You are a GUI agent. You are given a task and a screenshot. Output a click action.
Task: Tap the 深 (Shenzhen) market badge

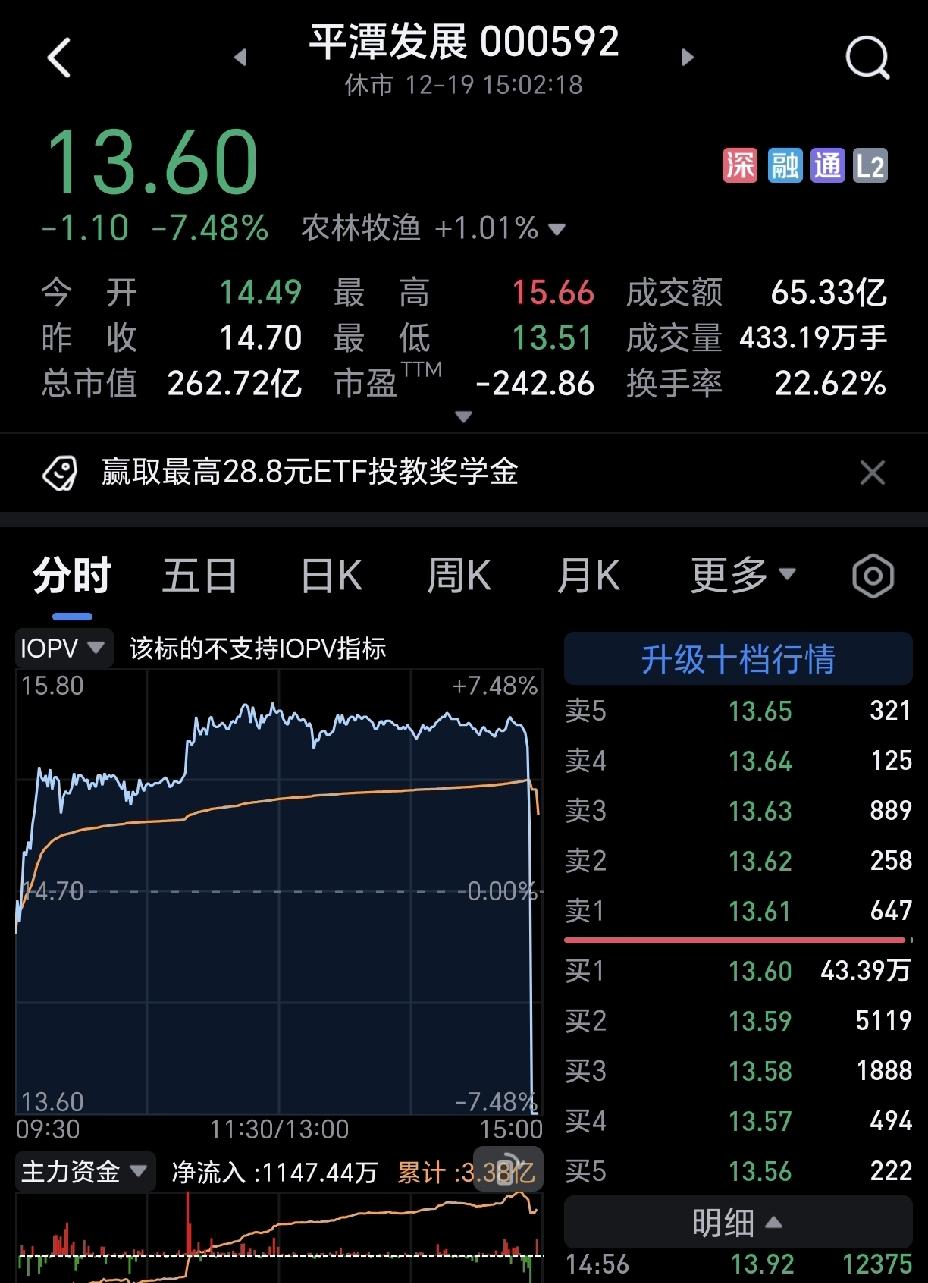(739, 166)
